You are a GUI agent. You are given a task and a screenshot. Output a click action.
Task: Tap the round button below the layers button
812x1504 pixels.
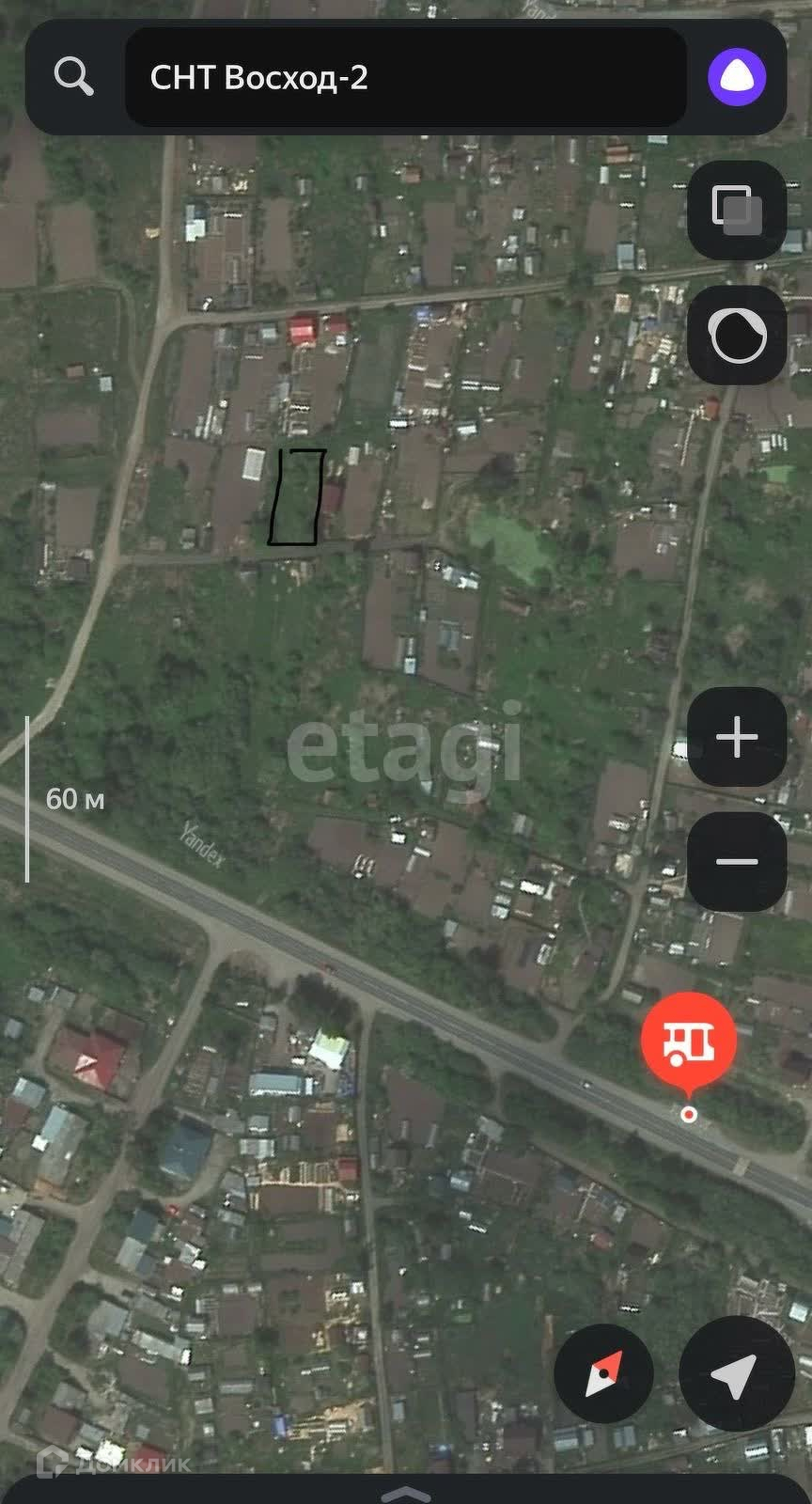click(737, 336)
